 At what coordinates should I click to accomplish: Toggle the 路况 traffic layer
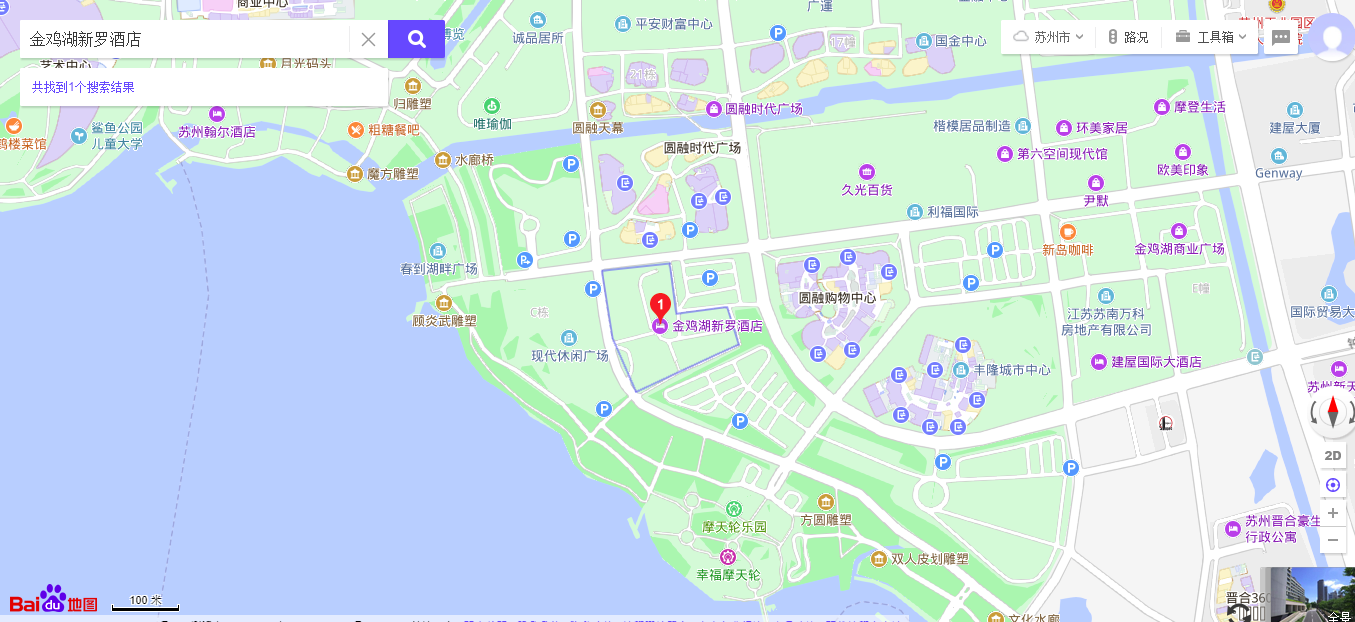1128,37
